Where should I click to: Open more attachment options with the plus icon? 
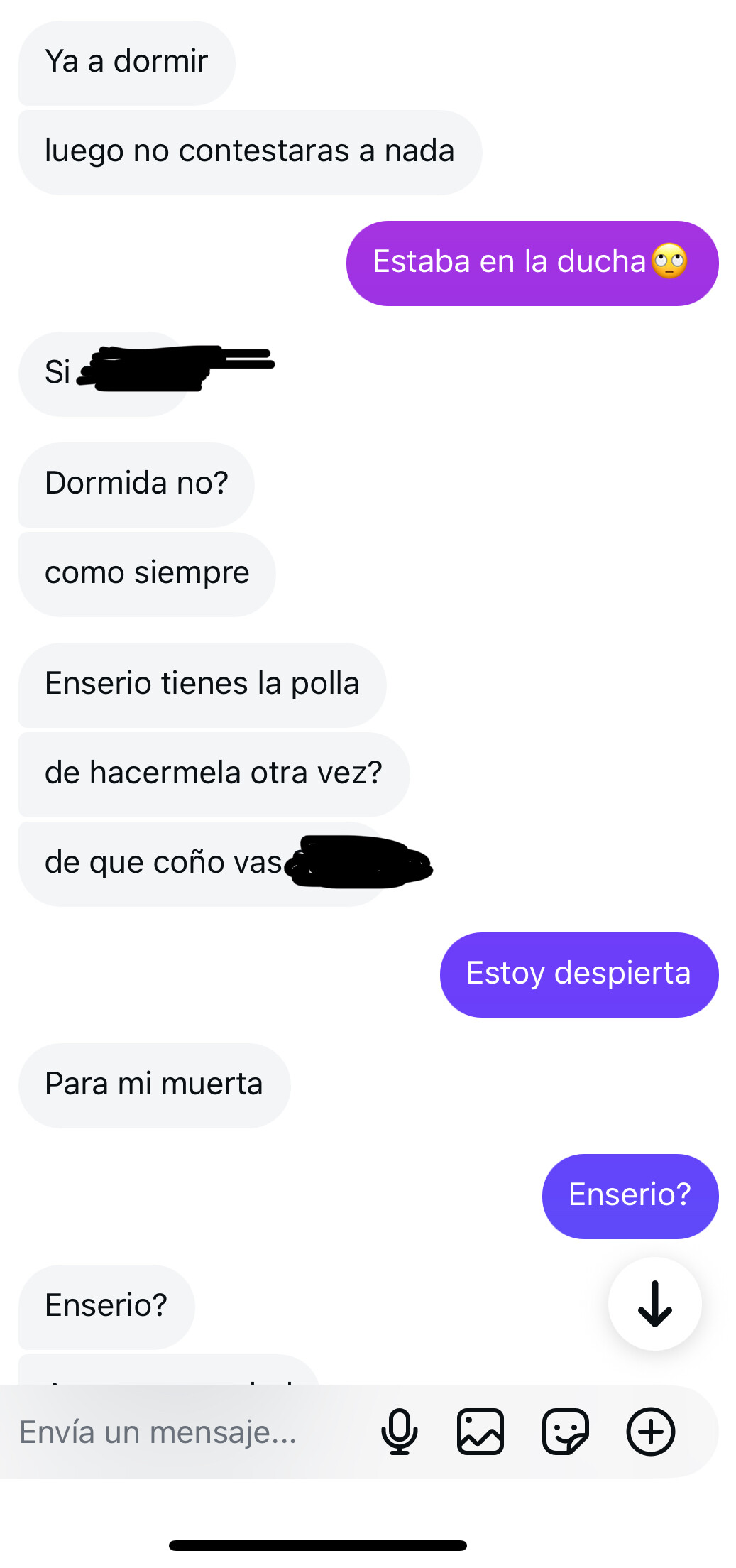(x=650, y=1432)
